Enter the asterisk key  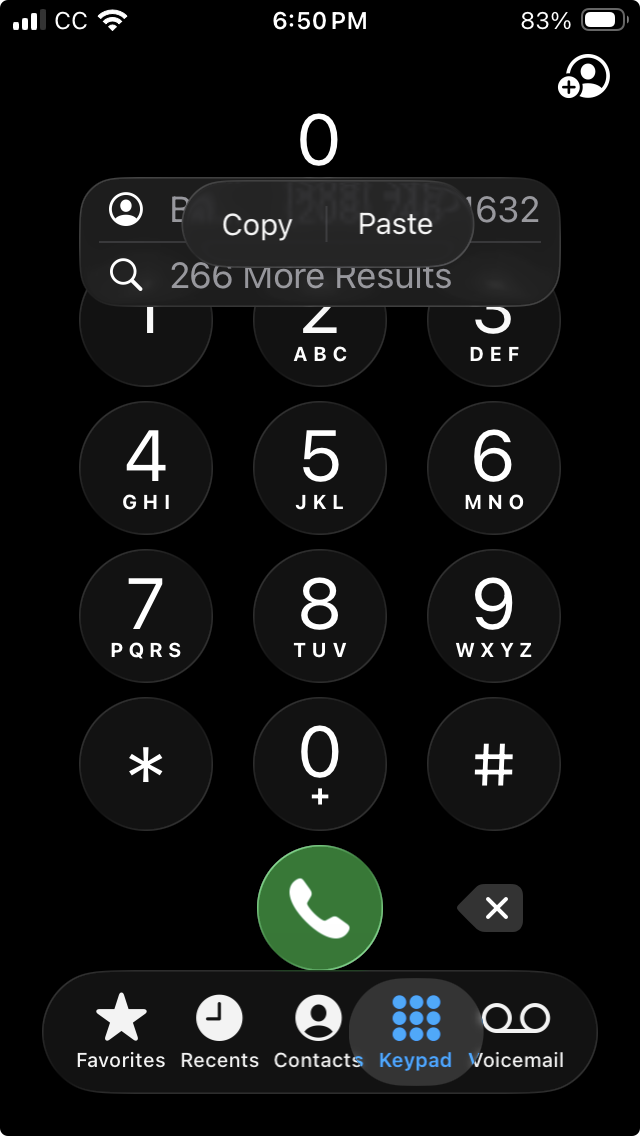(146, 764)
